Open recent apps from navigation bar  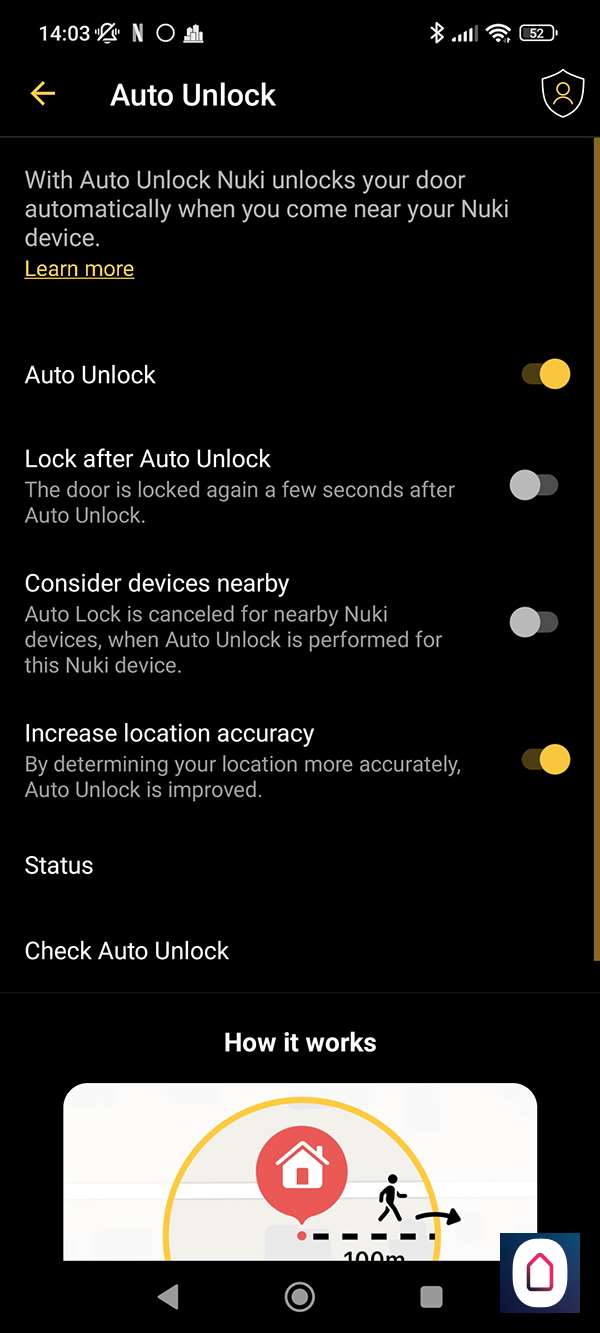pos(431,1297)
